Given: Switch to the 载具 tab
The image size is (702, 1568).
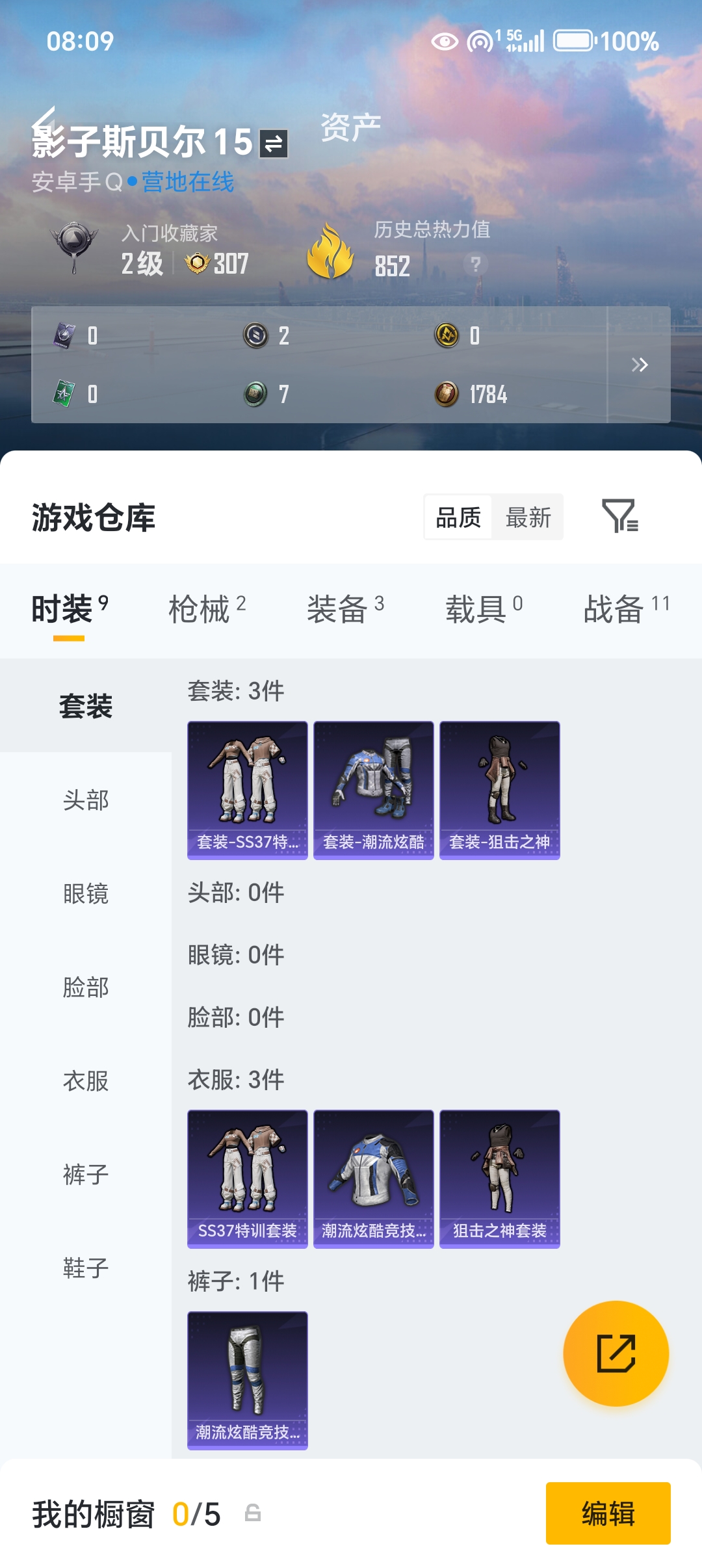Looking at the screenshot, I should [x=484, y=610].
